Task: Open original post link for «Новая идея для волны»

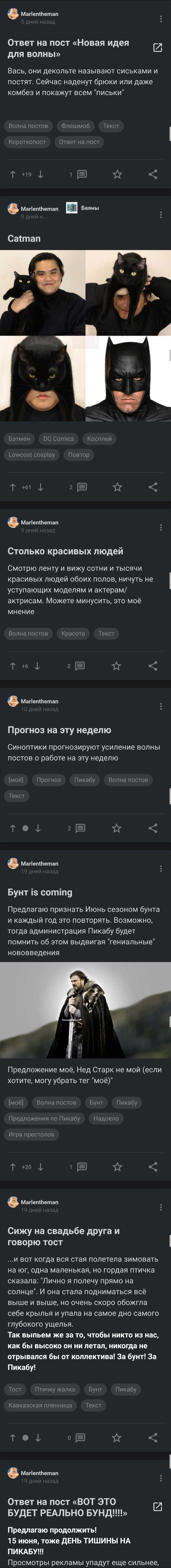Action: click(157, 48)
